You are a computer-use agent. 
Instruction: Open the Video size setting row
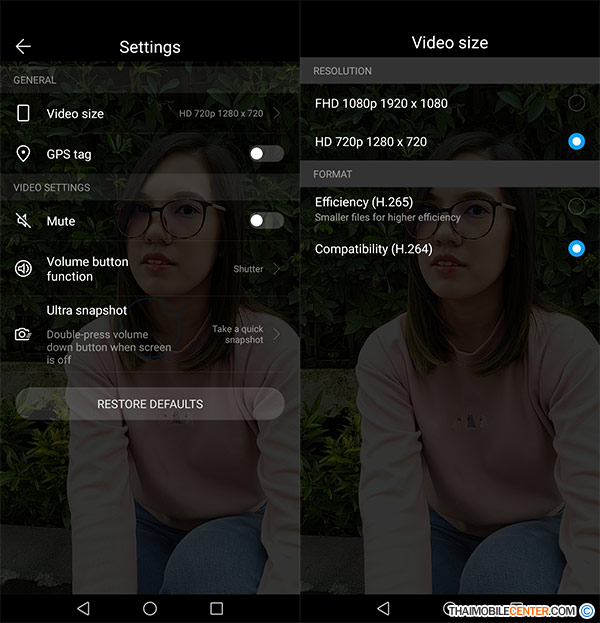click(150, 114)
